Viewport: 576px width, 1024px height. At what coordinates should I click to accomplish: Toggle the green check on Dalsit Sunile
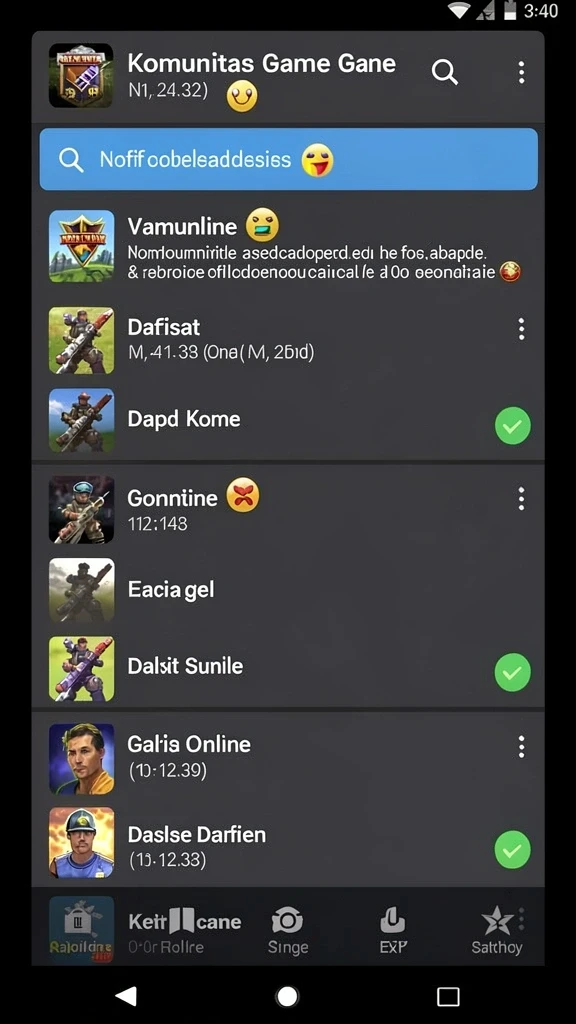click(x=513, y=672)
